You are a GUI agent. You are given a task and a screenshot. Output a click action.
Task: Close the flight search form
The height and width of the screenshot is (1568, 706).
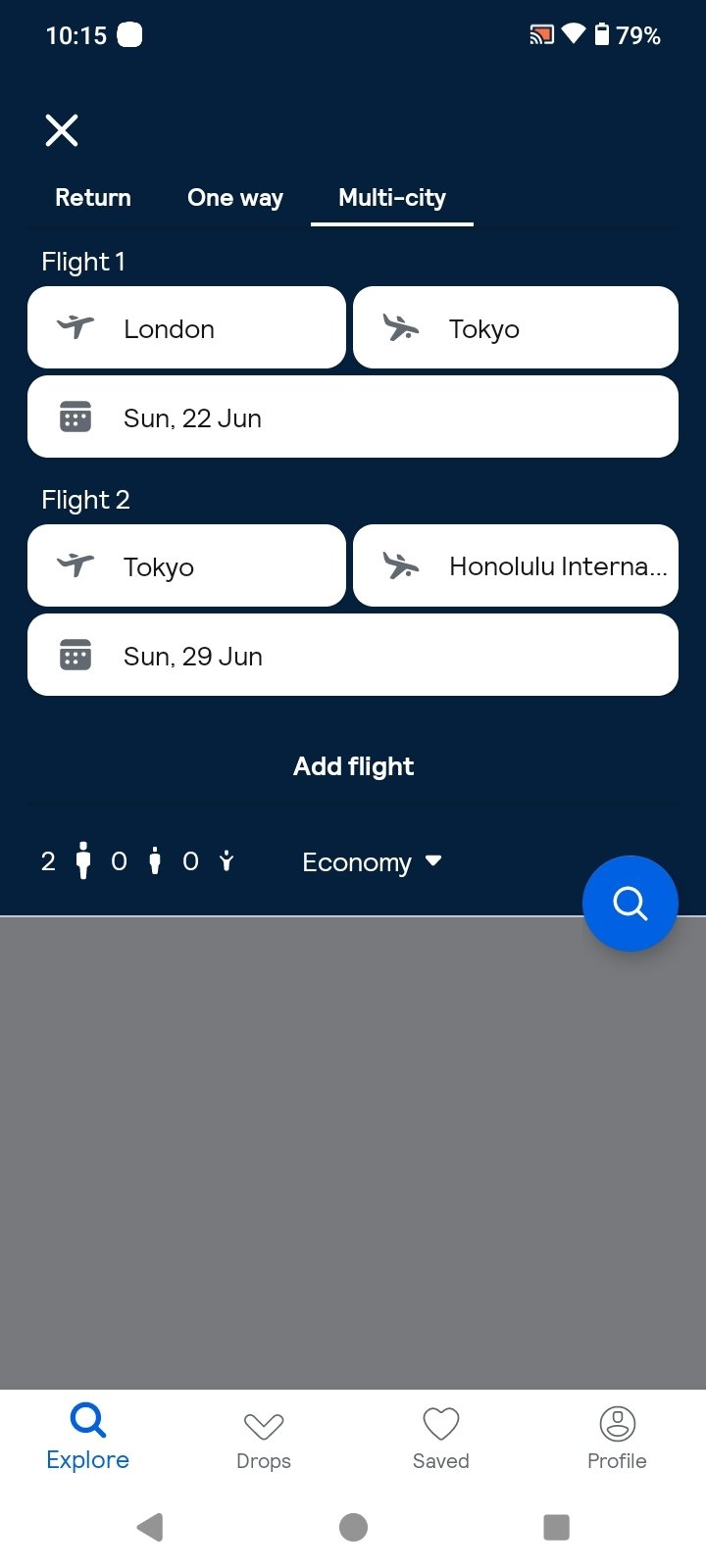tap(62, 129)
